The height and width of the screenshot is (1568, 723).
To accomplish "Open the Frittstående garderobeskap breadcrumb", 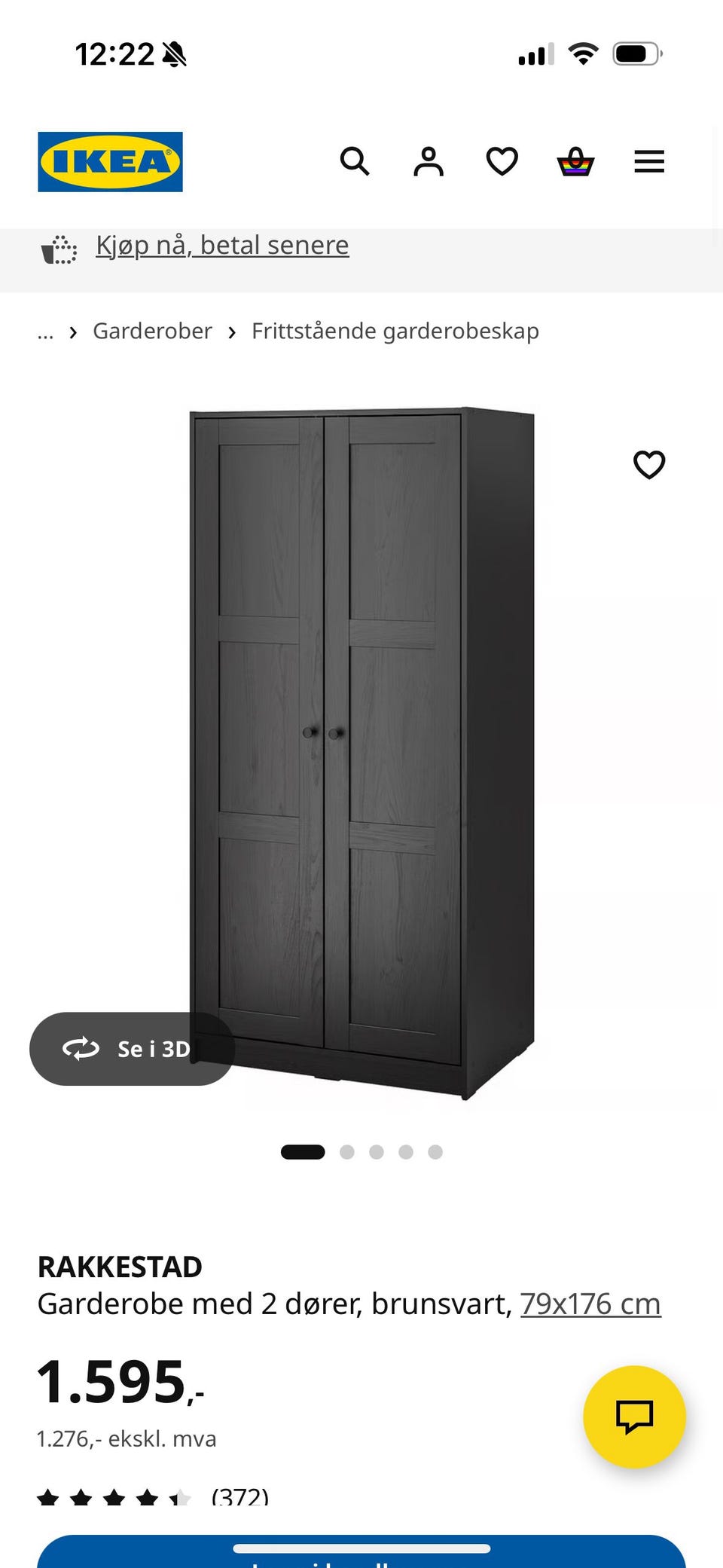I will coord(395,331).
